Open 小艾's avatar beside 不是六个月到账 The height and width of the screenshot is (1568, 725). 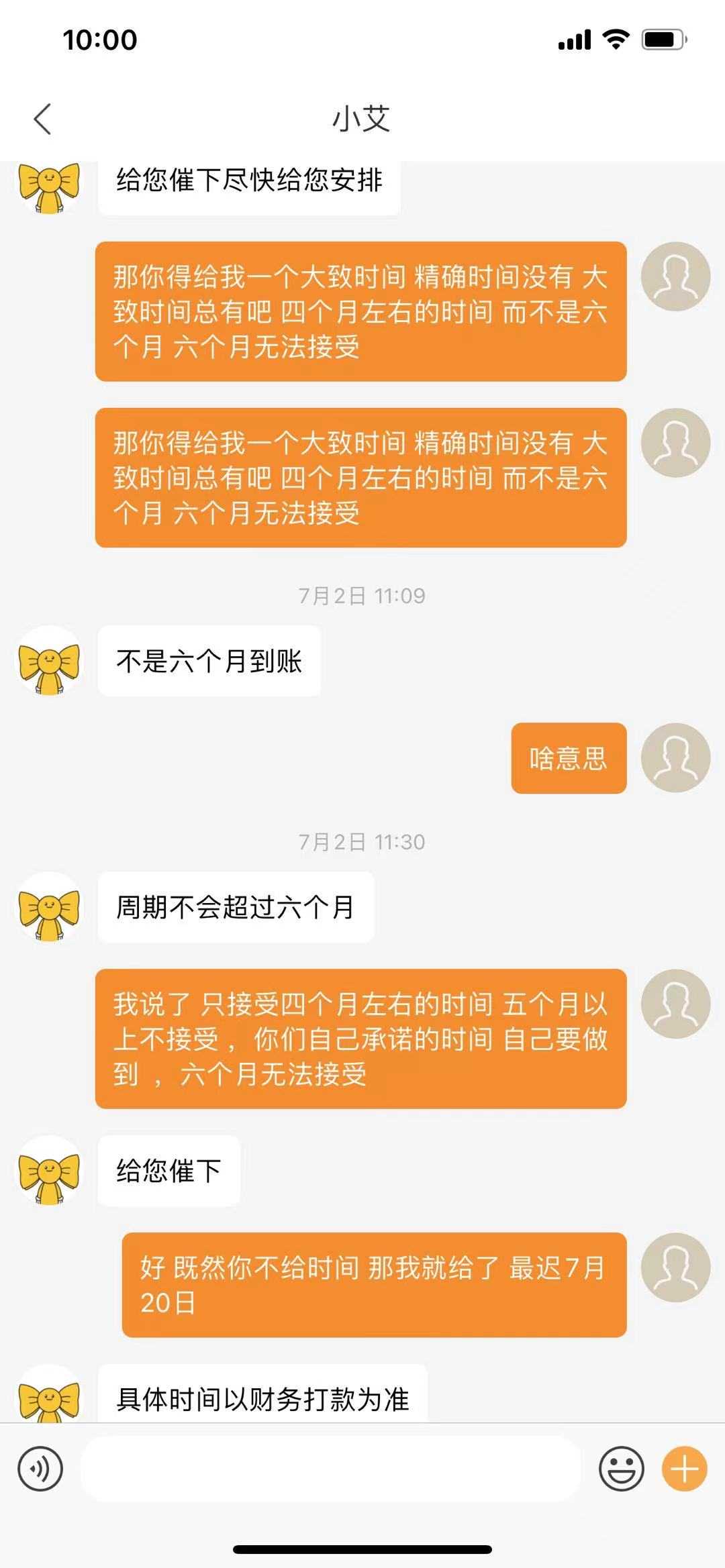(x=49, y=660)
